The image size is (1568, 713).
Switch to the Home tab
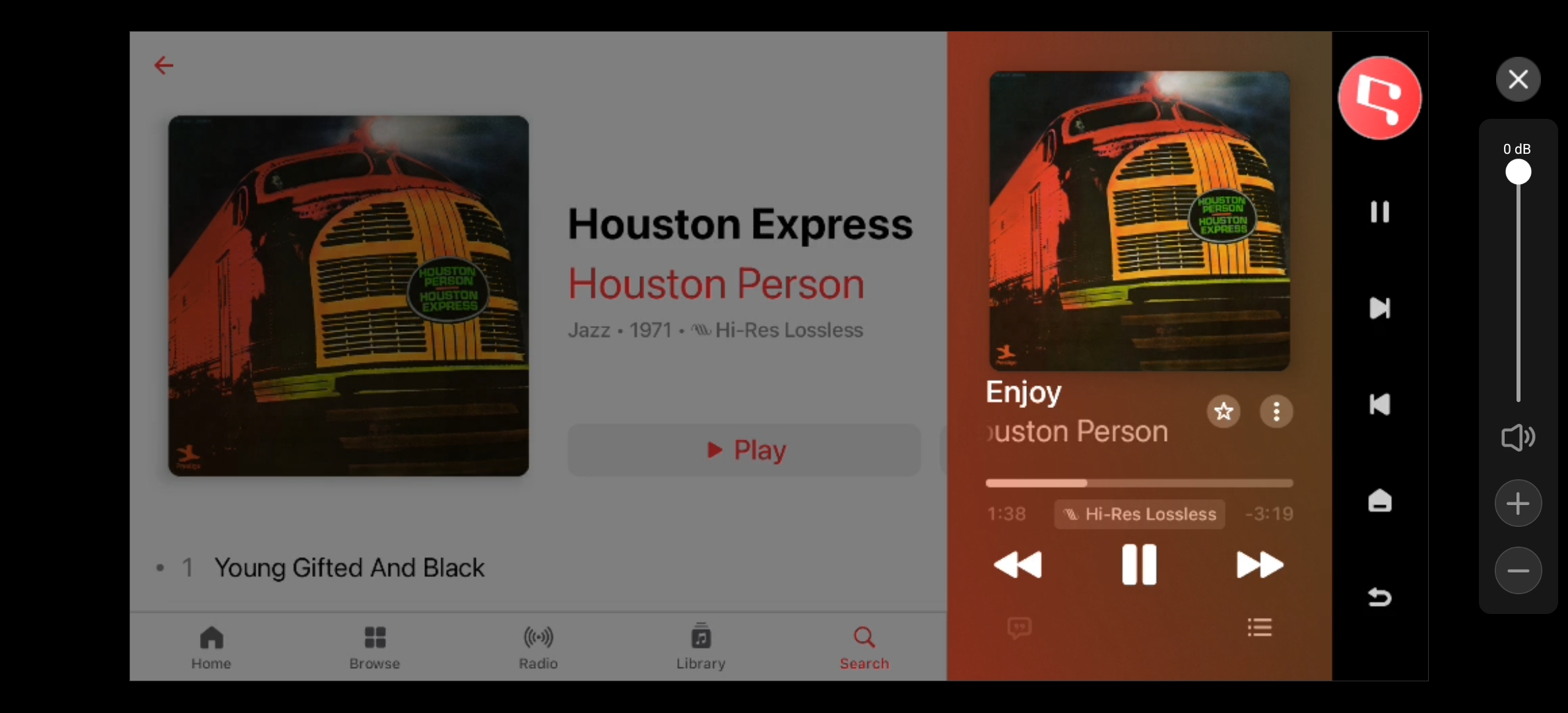click(211, 647)
